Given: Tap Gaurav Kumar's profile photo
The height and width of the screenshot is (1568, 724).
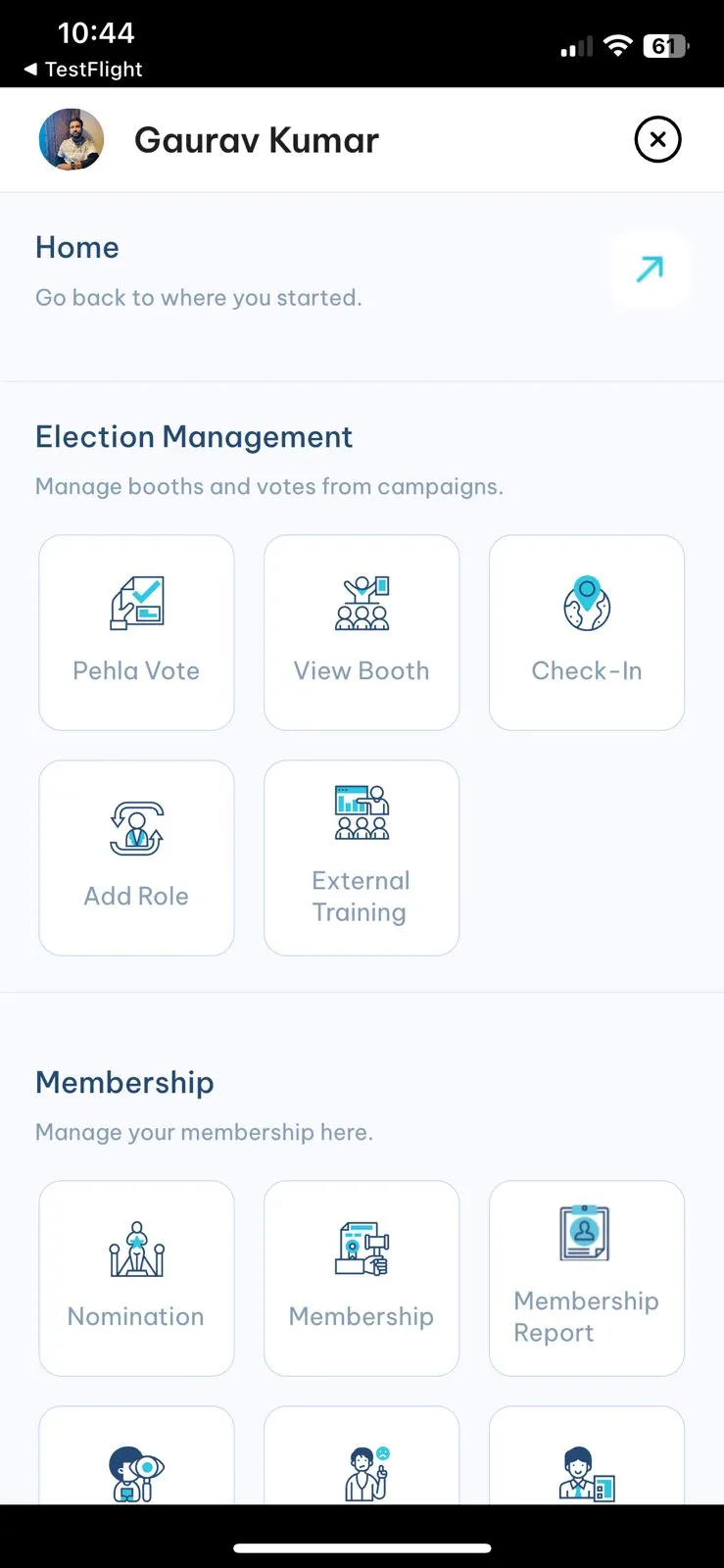Looking at the screenshot, I should 72,139.
